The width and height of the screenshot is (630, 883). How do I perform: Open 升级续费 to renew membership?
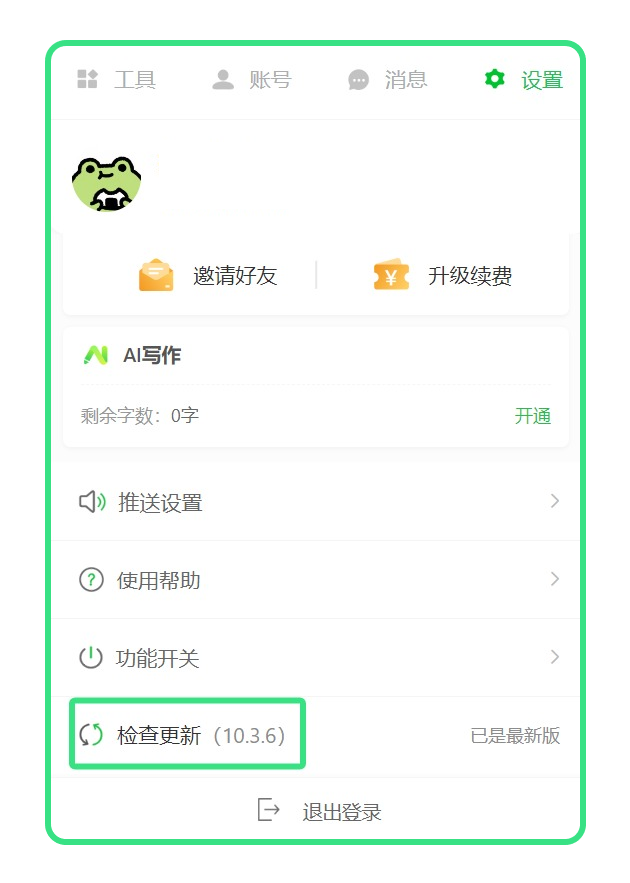443,275
